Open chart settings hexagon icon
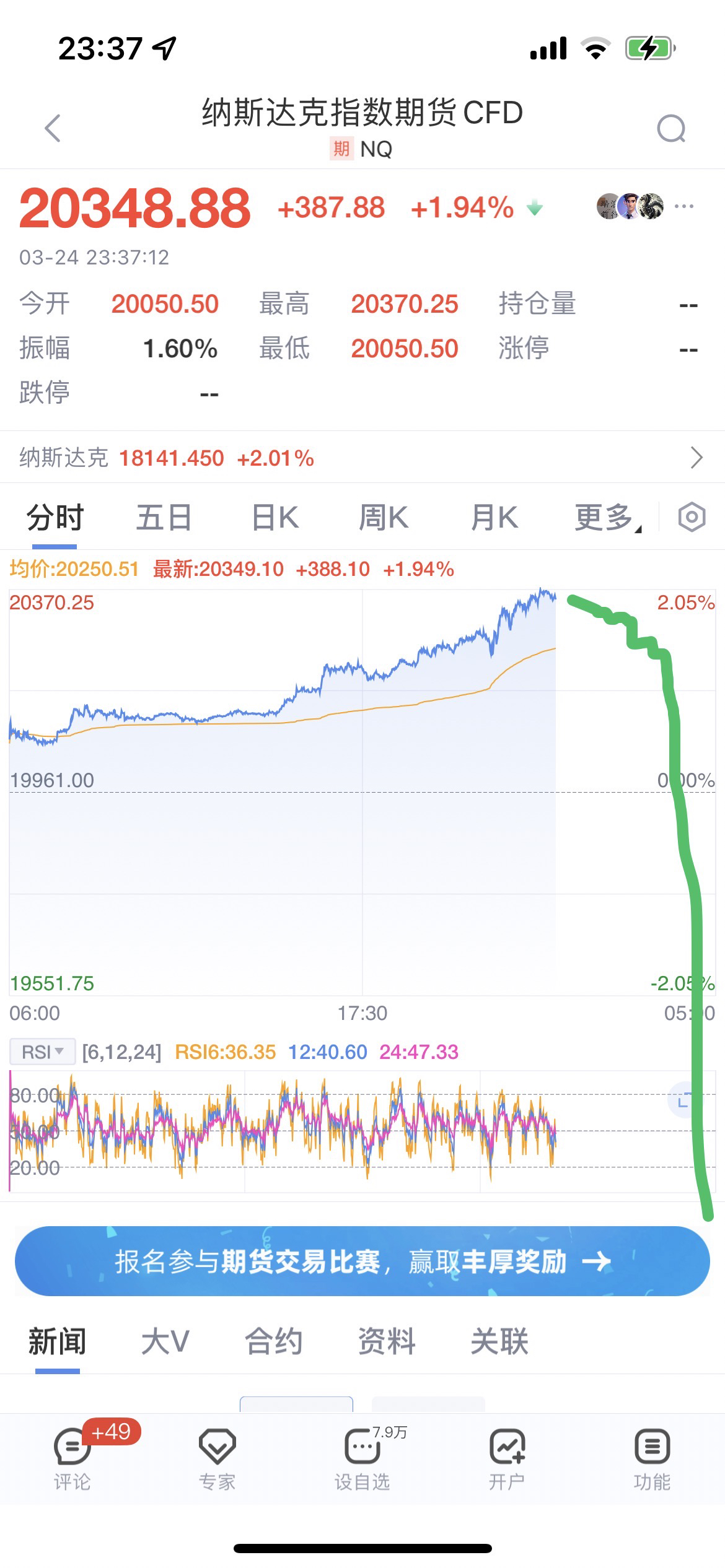The height and width of the screenshot is (1568, 725). coord(692,517)
